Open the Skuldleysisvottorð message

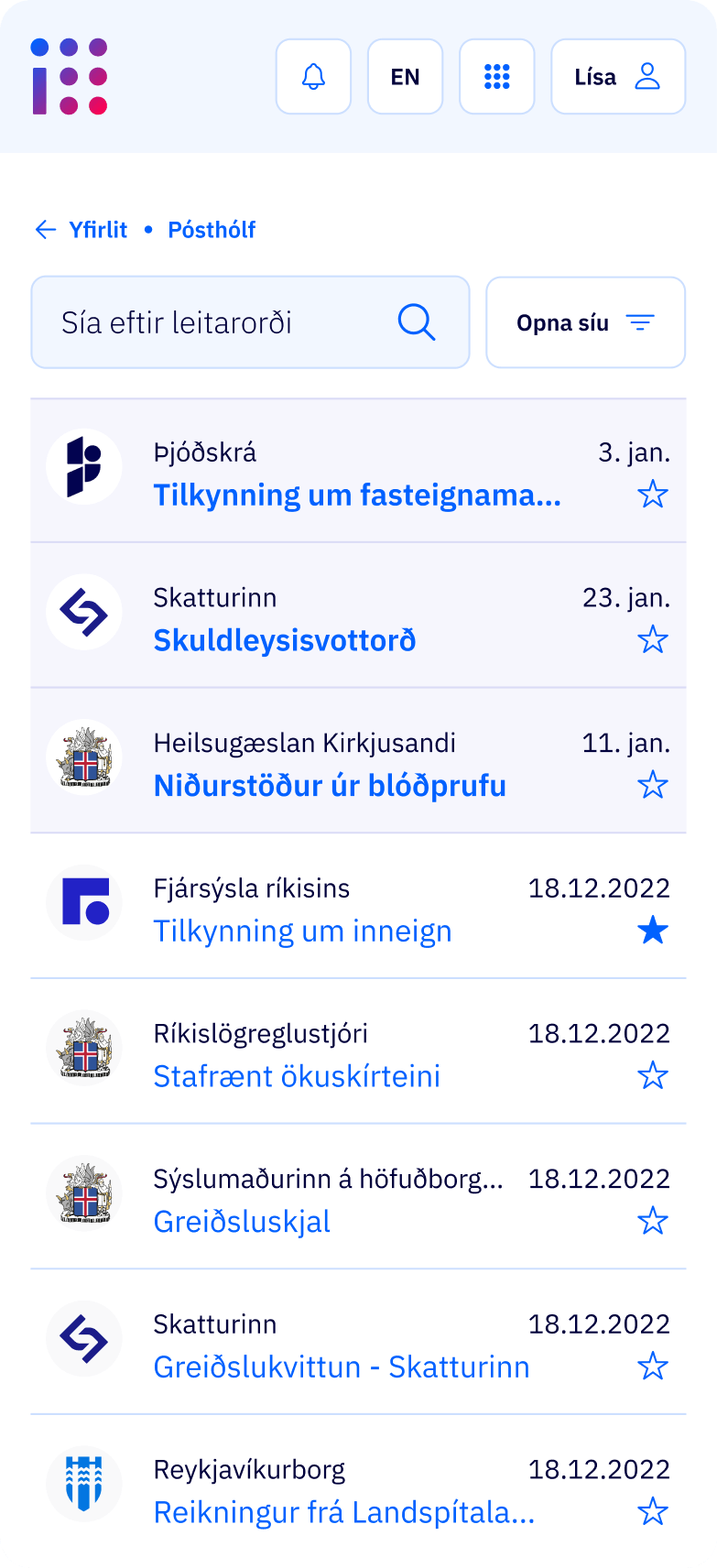tap(285, 640)
